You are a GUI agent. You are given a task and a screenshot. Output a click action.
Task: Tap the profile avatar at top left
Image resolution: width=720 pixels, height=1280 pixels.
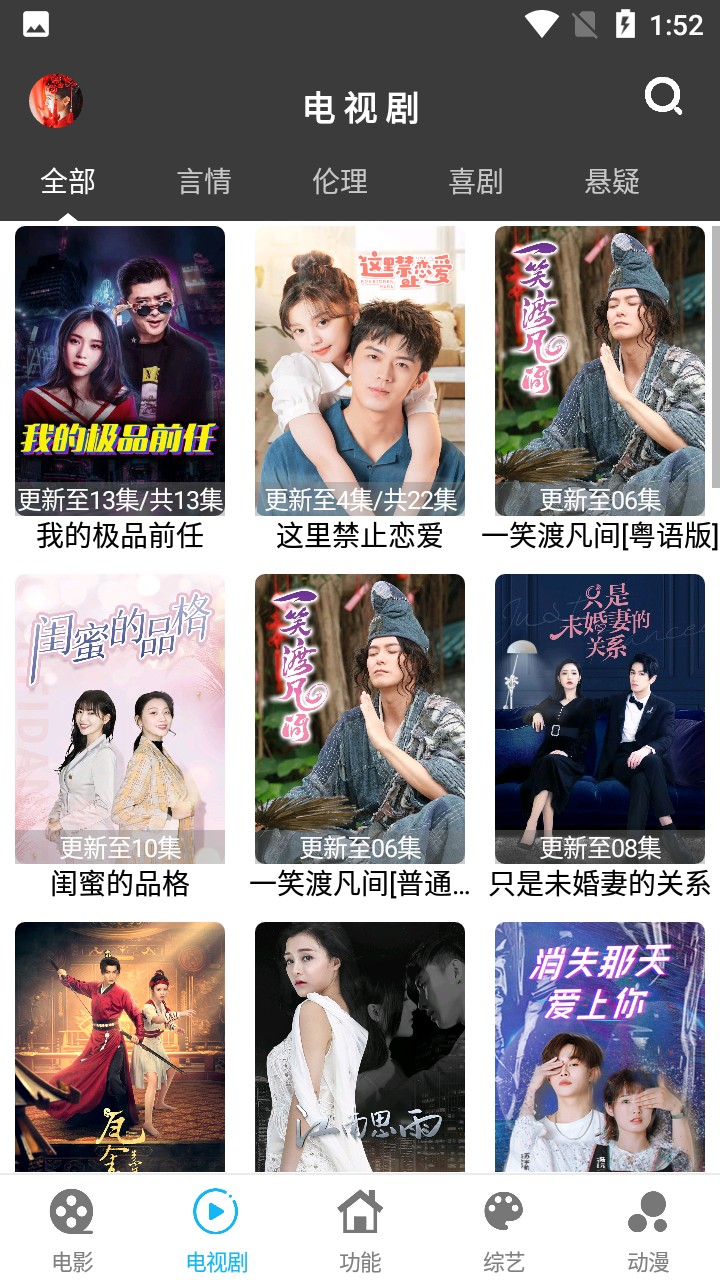(56, 101)
